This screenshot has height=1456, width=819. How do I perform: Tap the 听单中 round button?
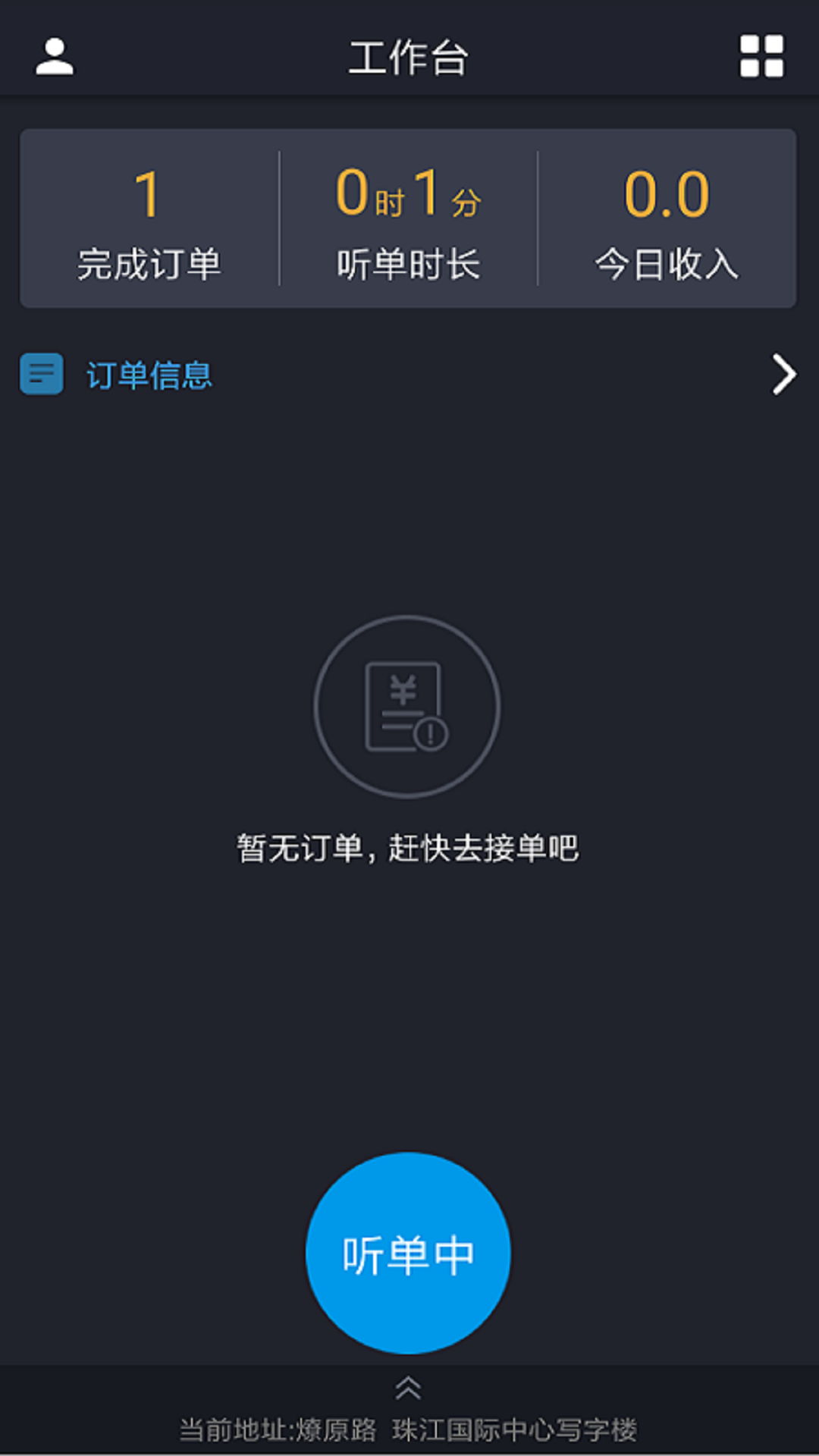click(408, 1253)
